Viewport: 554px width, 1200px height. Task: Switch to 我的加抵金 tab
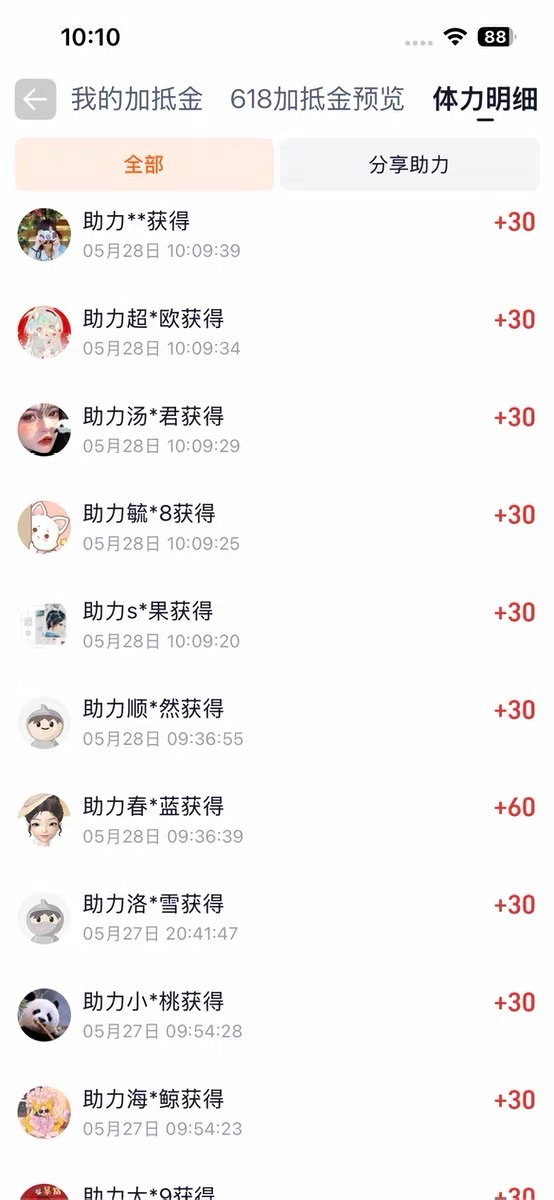click(137, 99)
